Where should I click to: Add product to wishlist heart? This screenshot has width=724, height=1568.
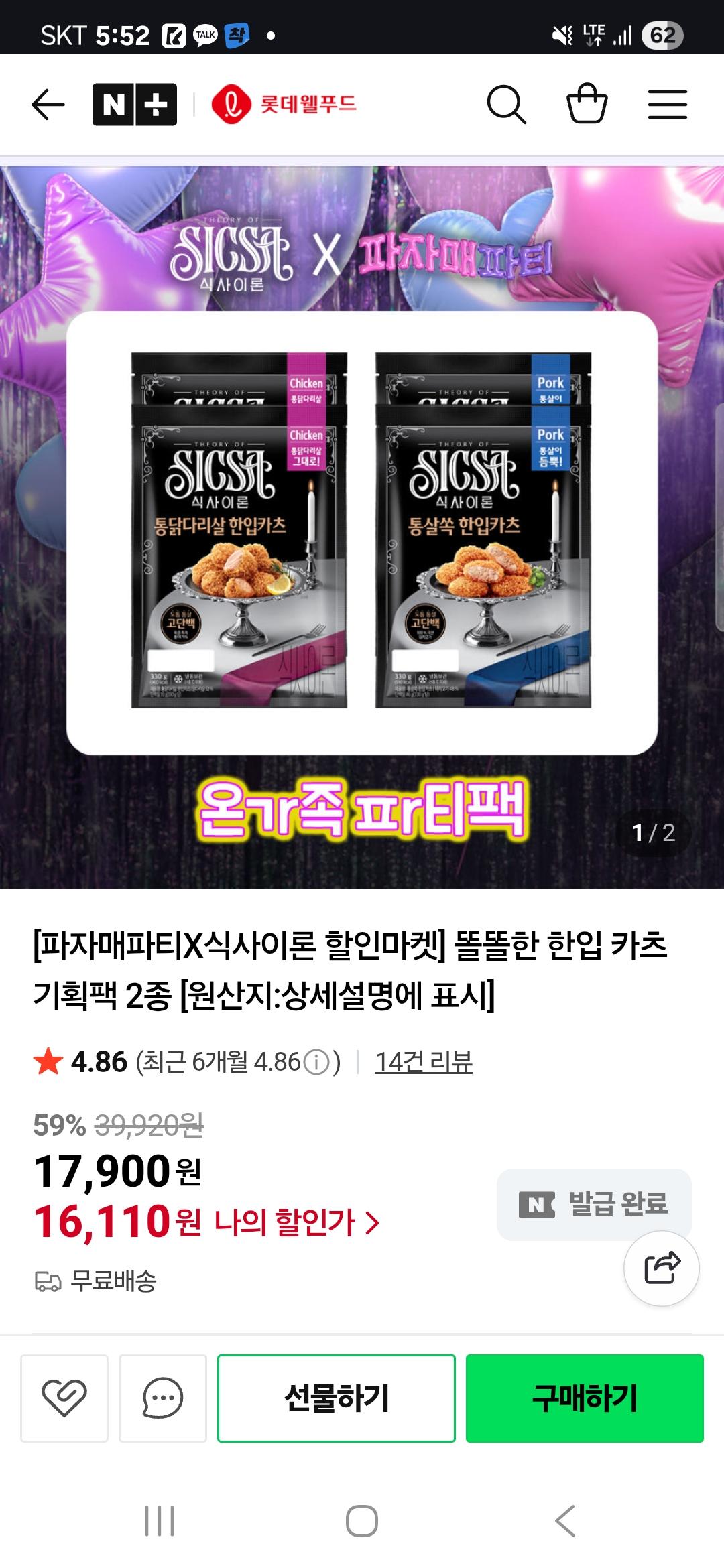tap(64, 1398)
